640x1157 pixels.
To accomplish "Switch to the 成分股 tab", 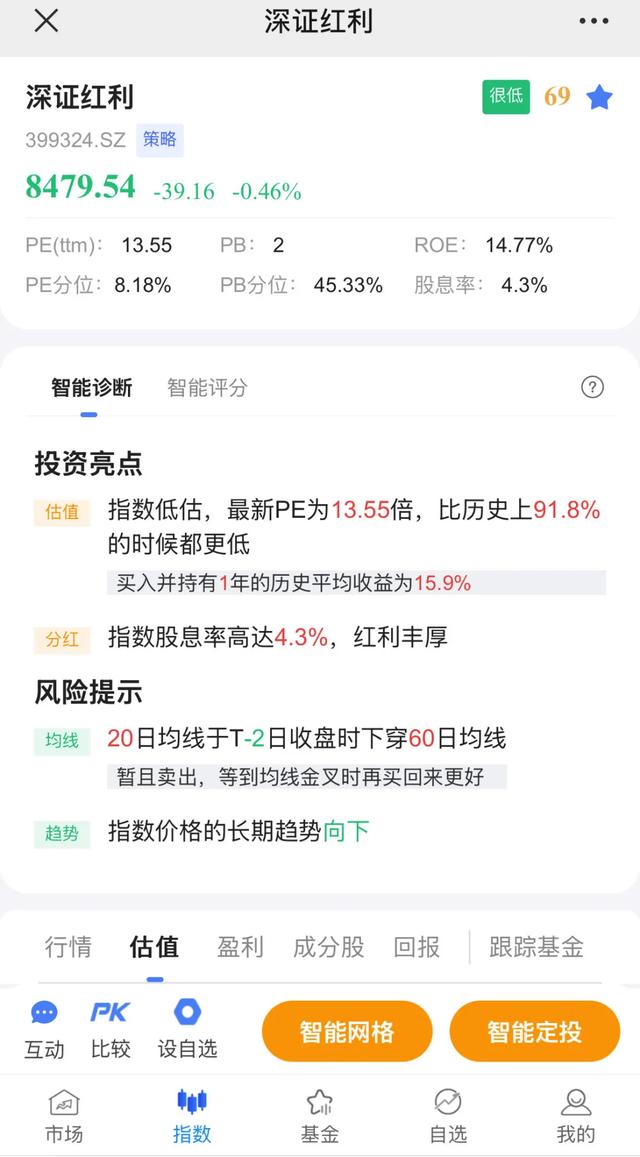I will [x=328, y=947].
